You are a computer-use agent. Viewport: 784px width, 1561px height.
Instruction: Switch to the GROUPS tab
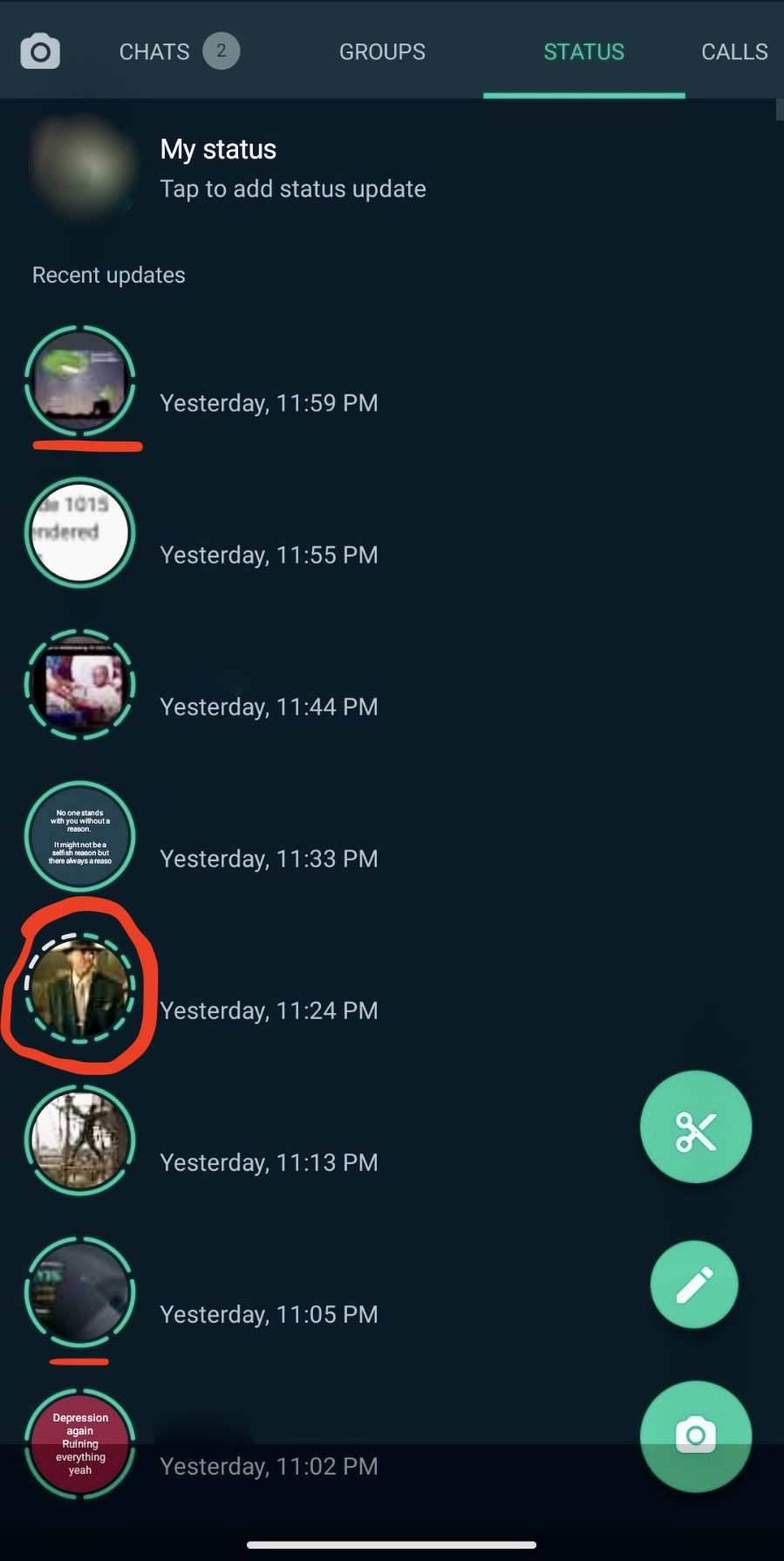[382, 51]
